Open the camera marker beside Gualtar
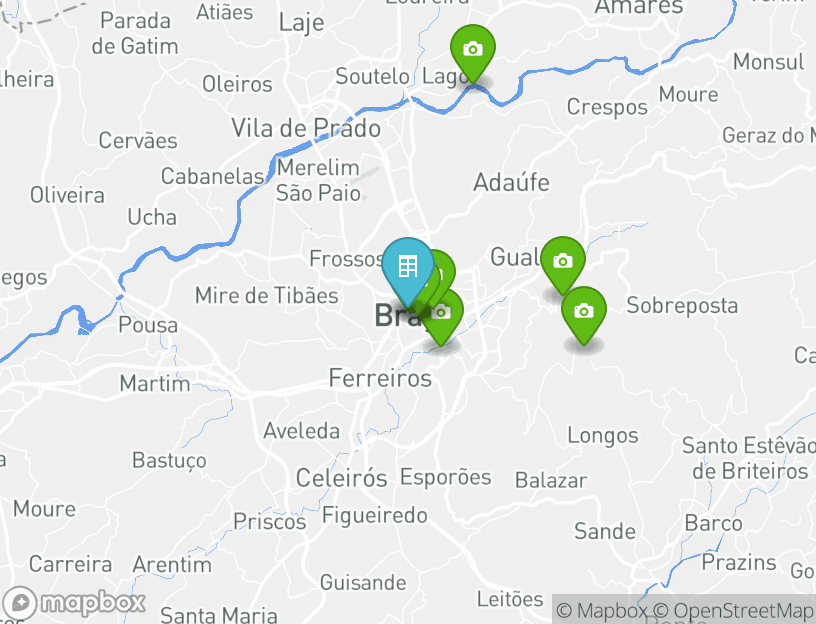This screenshot has width=816, height=624. [x=562, y=262]
